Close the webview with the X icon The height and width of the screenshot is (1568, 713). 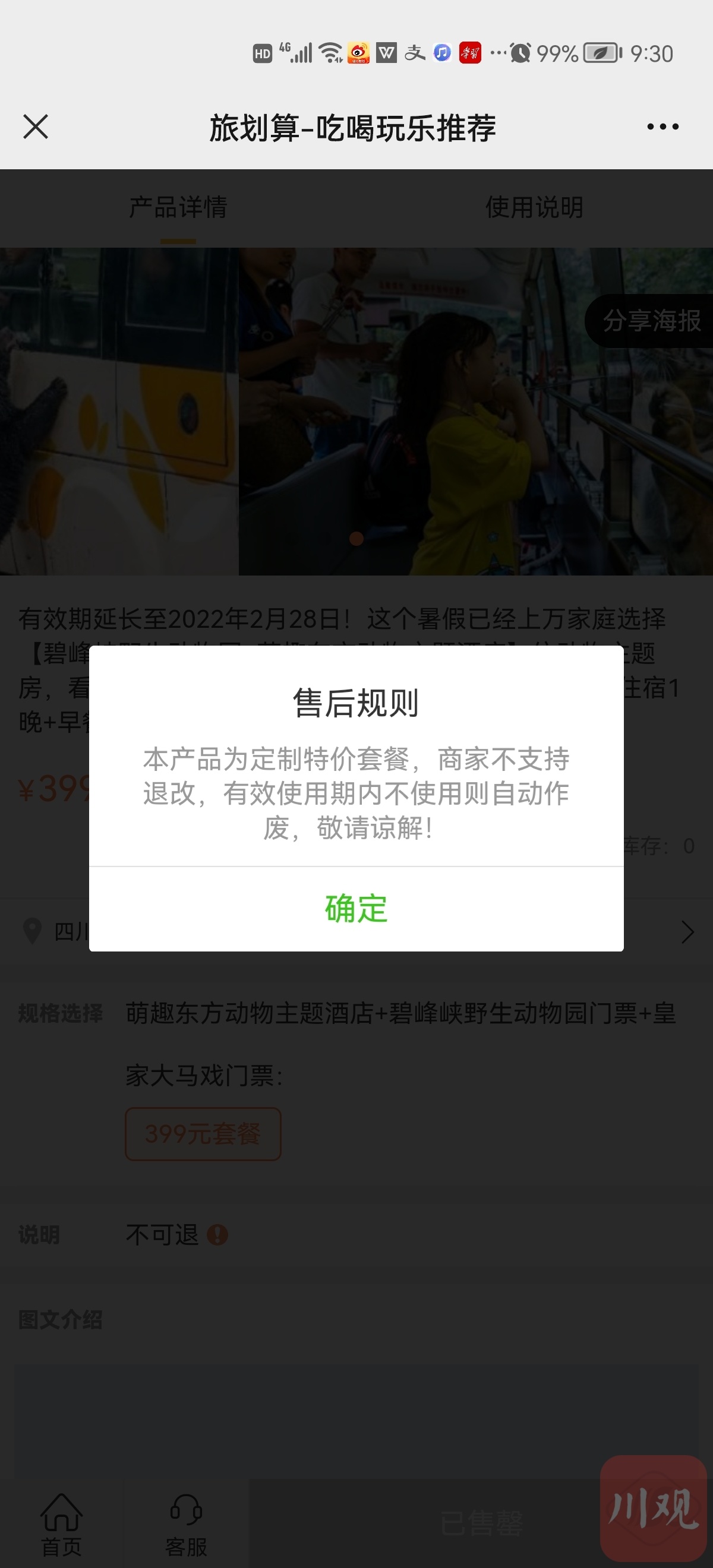point(35,127)
